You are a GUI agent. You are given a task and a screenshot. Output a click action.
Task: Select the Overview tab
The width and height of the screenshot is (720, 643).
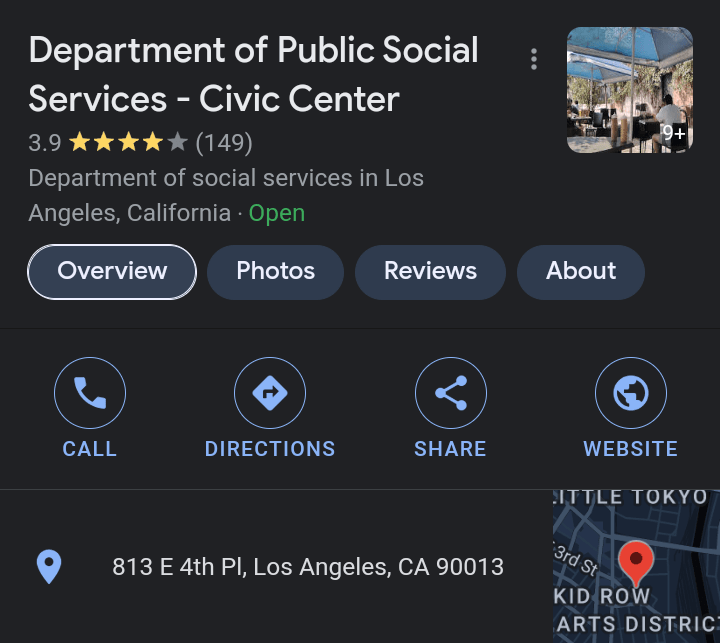(112, 271)
